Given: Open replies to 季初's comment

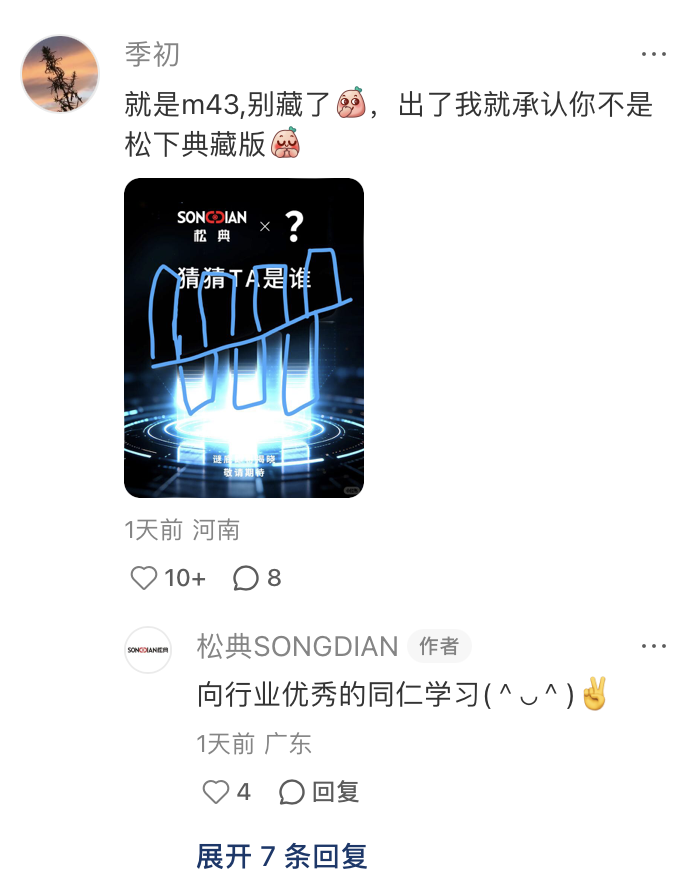Looking at the screenshot, I should pos(246,578).
